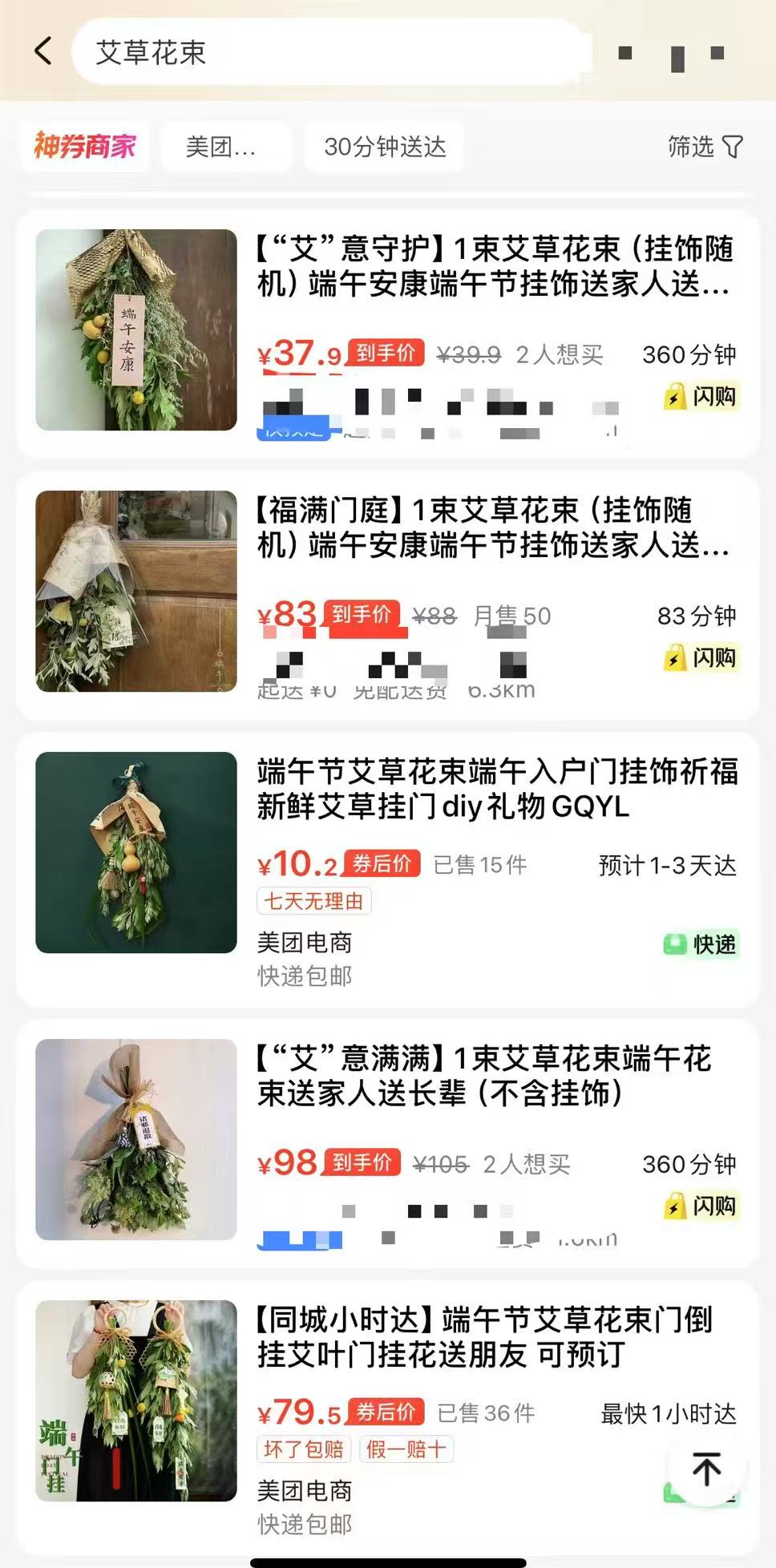
Task: Jump back to top with the arrow button
Action: (706, 1469)
